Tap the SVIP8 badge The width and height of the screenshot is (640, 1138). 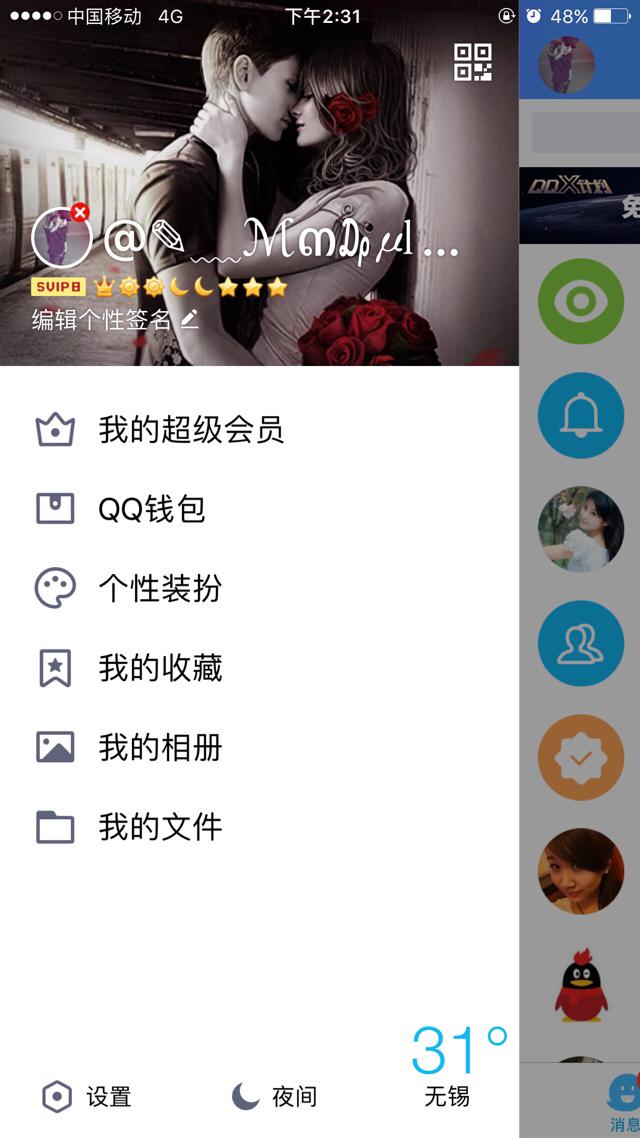tap(58, 287)
